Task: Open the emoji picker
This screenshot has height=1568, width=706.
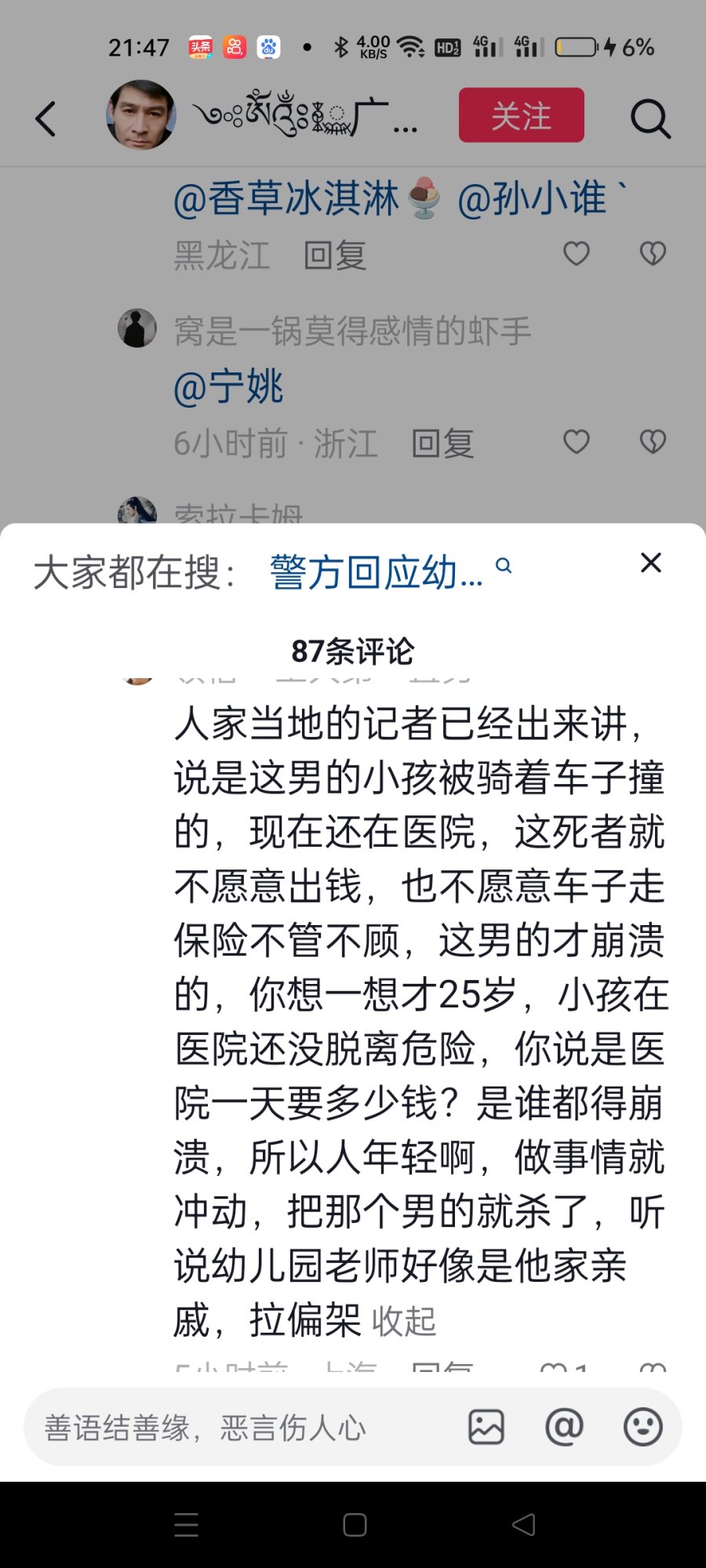Action: click(x=642, y=1427)
